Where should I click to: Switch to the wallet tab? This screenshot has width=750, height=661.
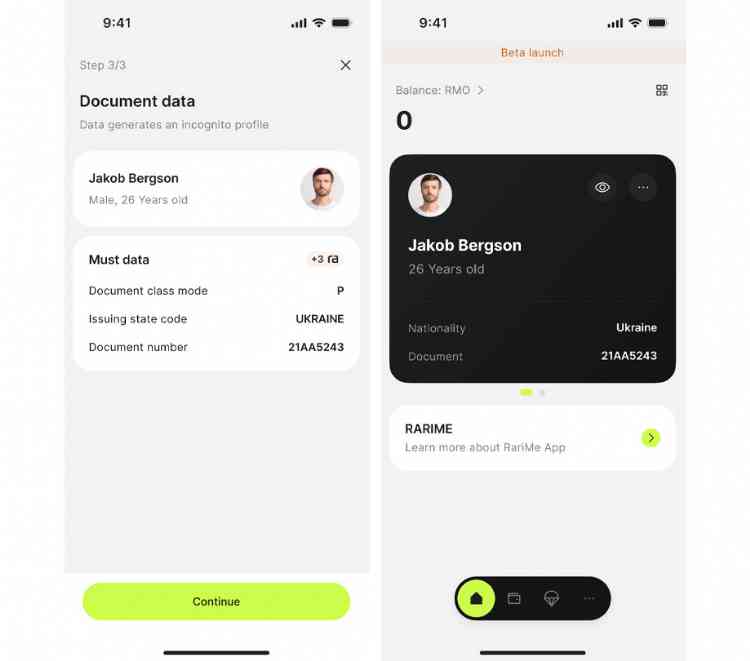click(x=514, y=598)
